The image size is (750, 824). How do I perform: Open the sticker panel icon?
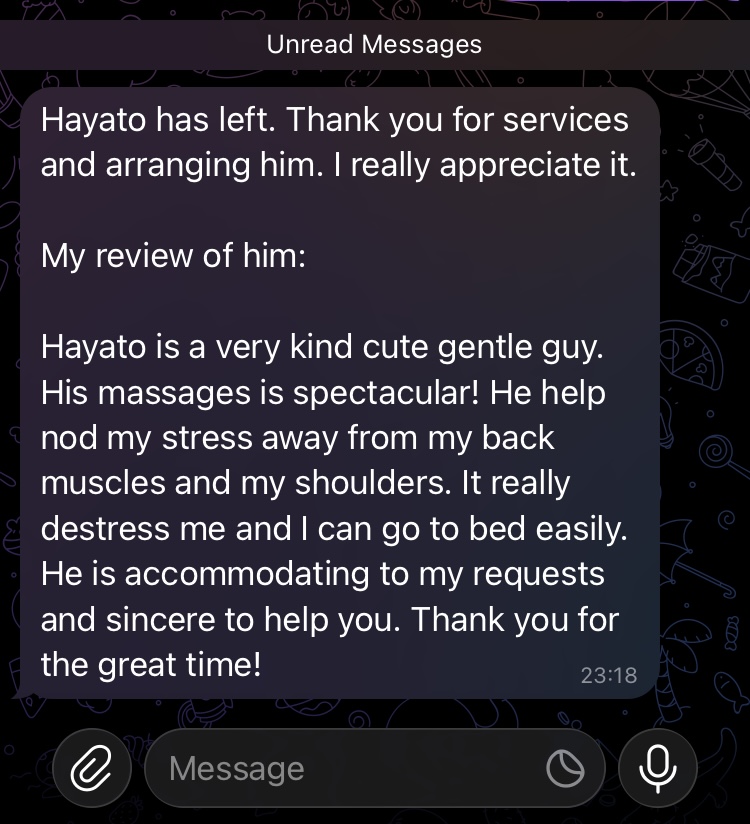tap(565, 768)
